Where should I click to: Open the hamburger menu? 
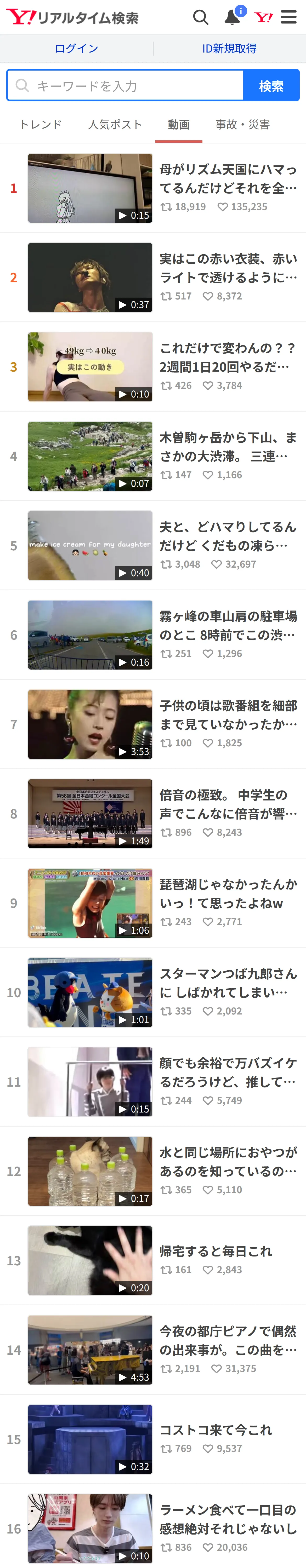click(289, 17)
